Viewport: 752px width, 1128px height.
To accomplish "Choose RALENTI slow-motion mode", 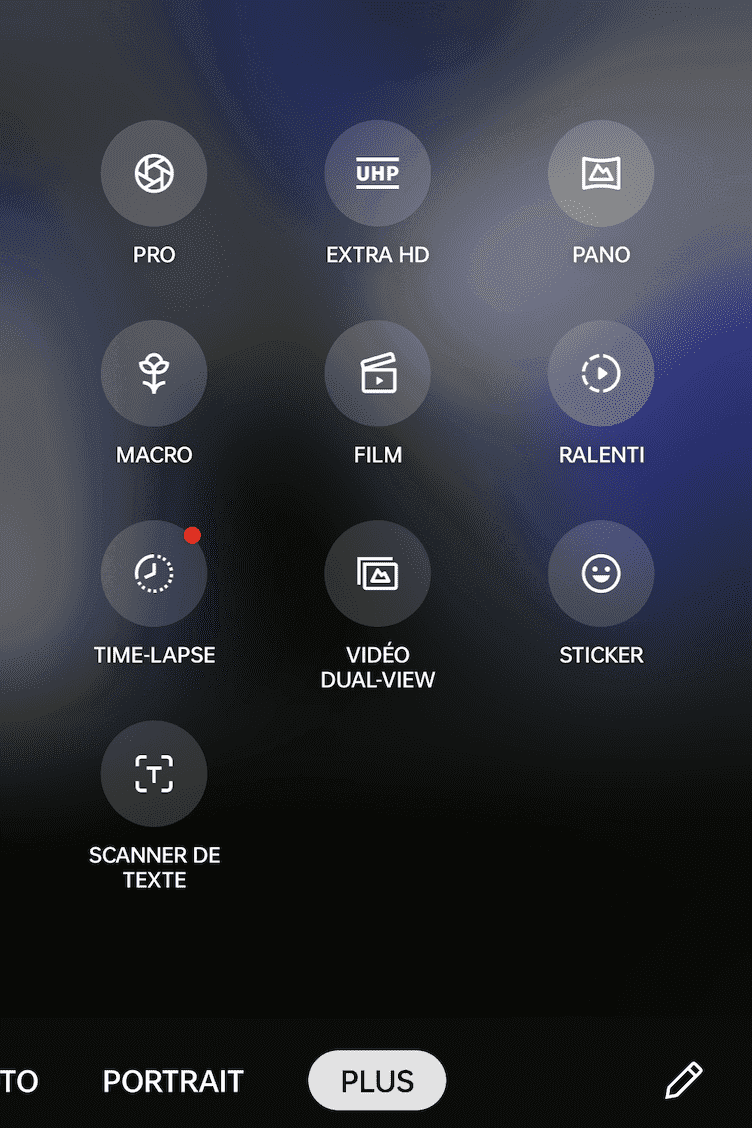I will point(601,373).
